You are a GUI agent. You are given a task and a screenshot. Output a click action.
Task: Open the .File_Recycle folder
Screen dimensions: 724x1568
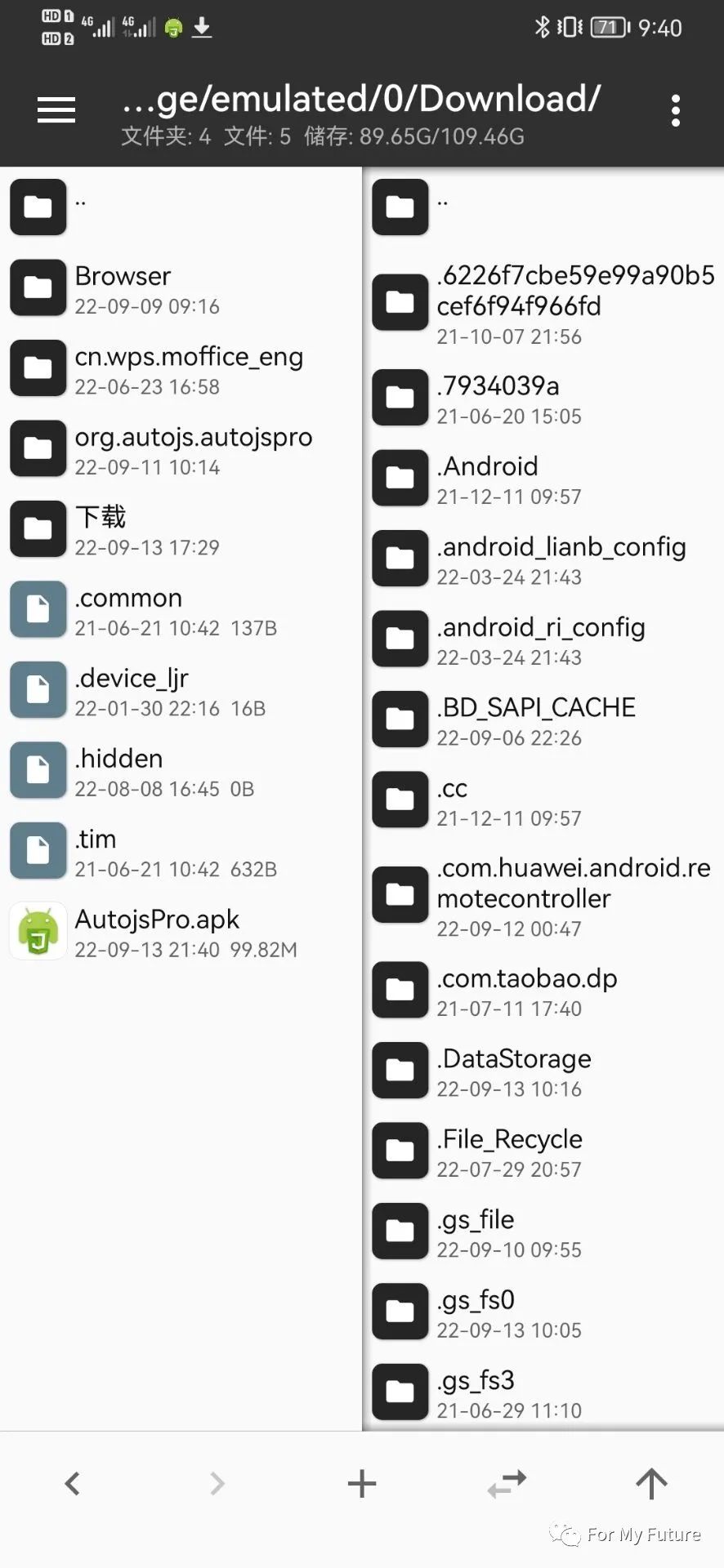(543, 1152)
